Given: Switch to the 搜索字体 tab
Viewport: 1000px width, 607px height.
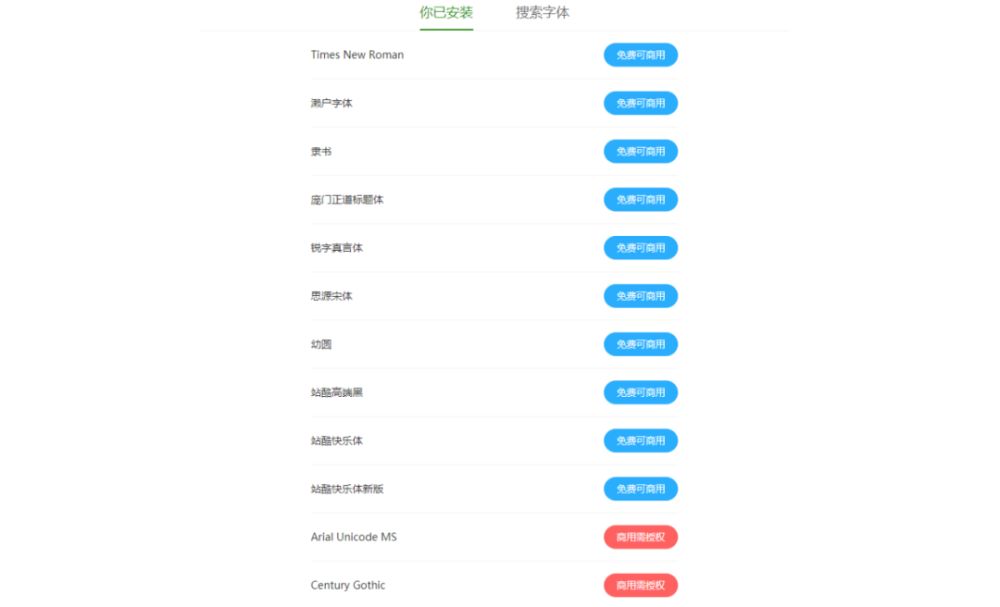Looking at the screenshot, I should coord(542,13).
